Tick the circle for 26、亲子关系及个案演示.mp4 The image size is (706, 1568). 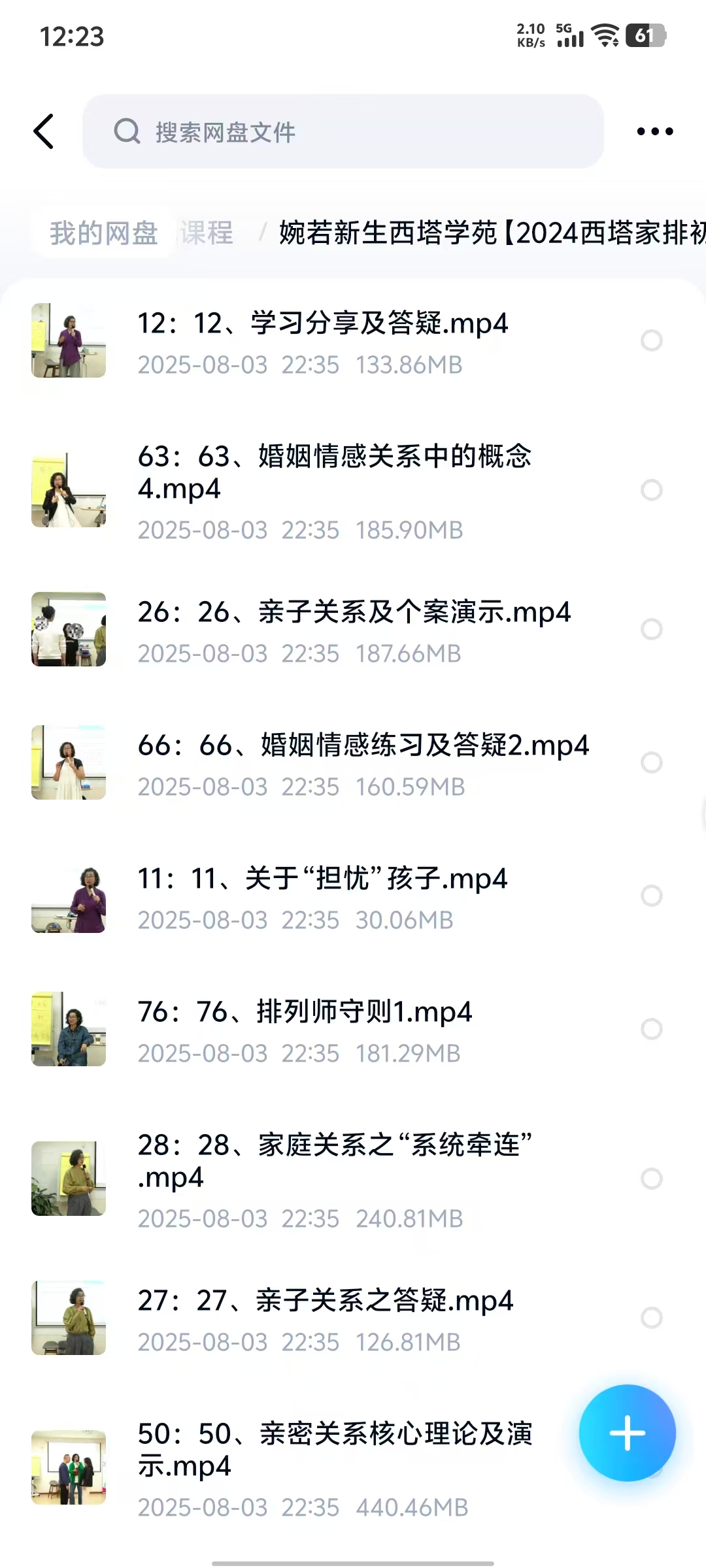pyautogui.click(x=651, y=629)
